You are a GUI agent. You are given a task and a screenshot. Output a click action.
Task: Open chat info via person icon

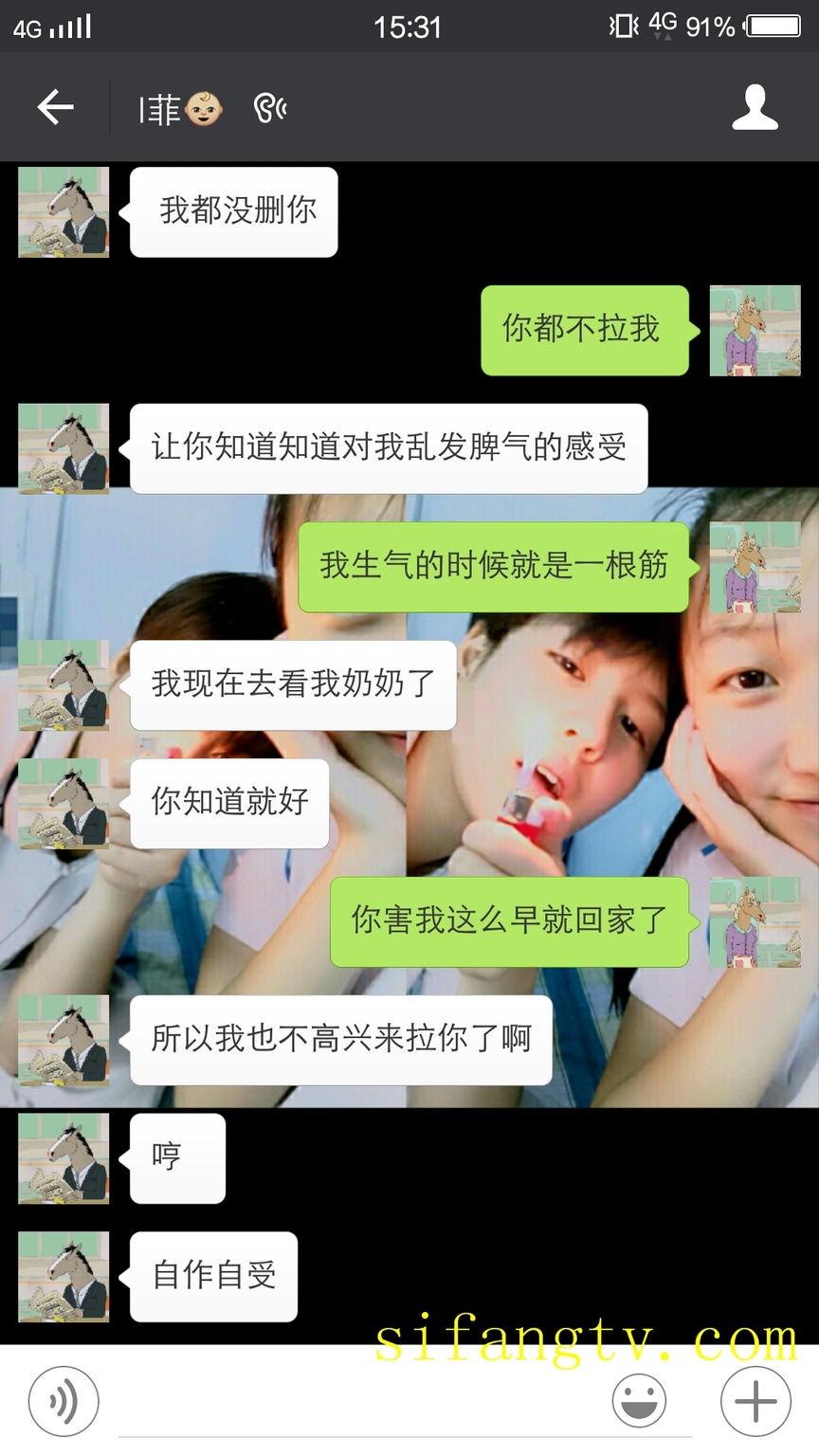point(755,107)
